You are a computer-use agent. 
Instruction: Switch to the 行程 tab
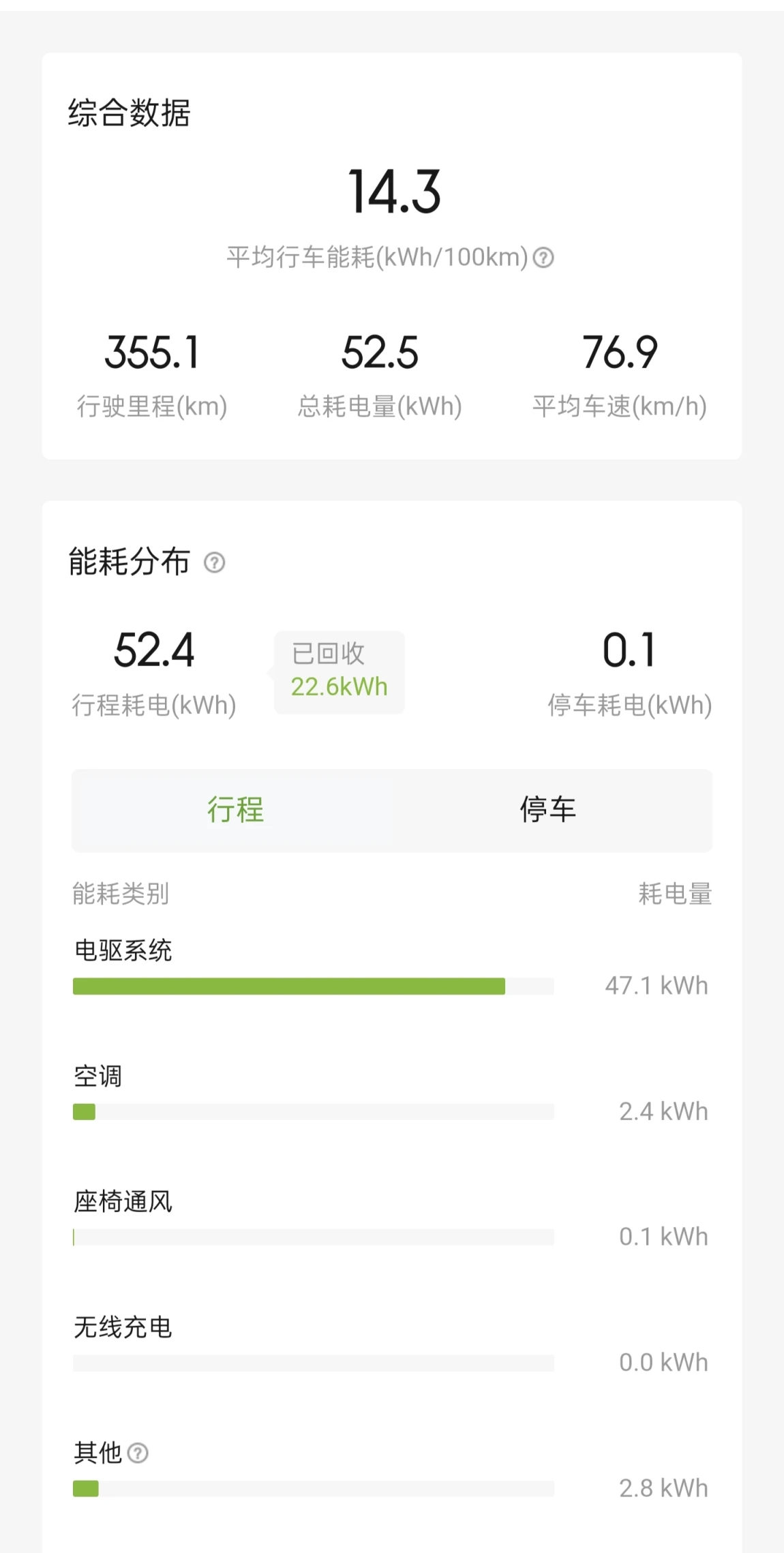coord(235,810)
